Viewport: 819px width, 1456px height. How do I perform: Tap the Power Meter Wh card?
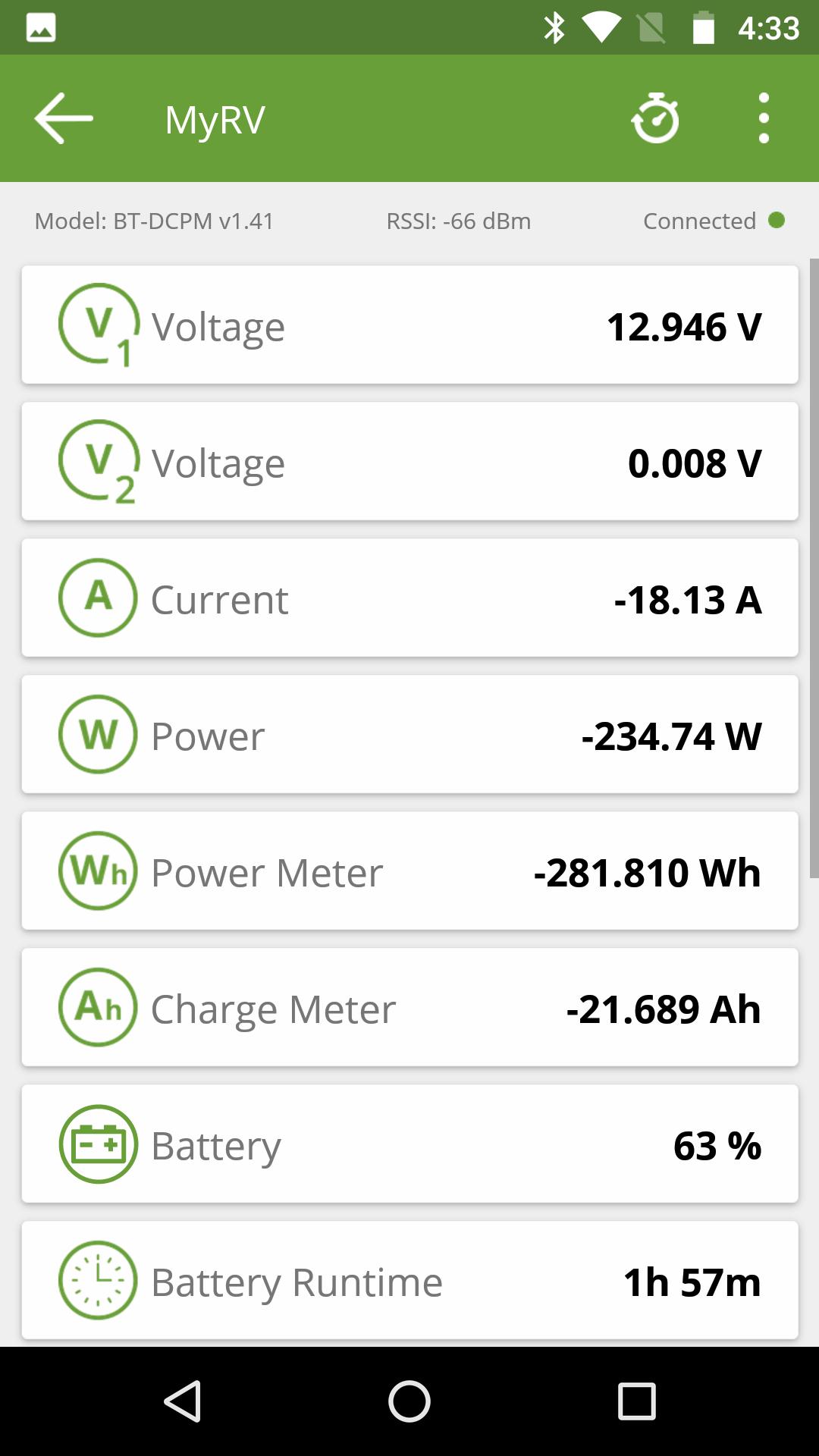pyautogui.click(x=409, y=871)
